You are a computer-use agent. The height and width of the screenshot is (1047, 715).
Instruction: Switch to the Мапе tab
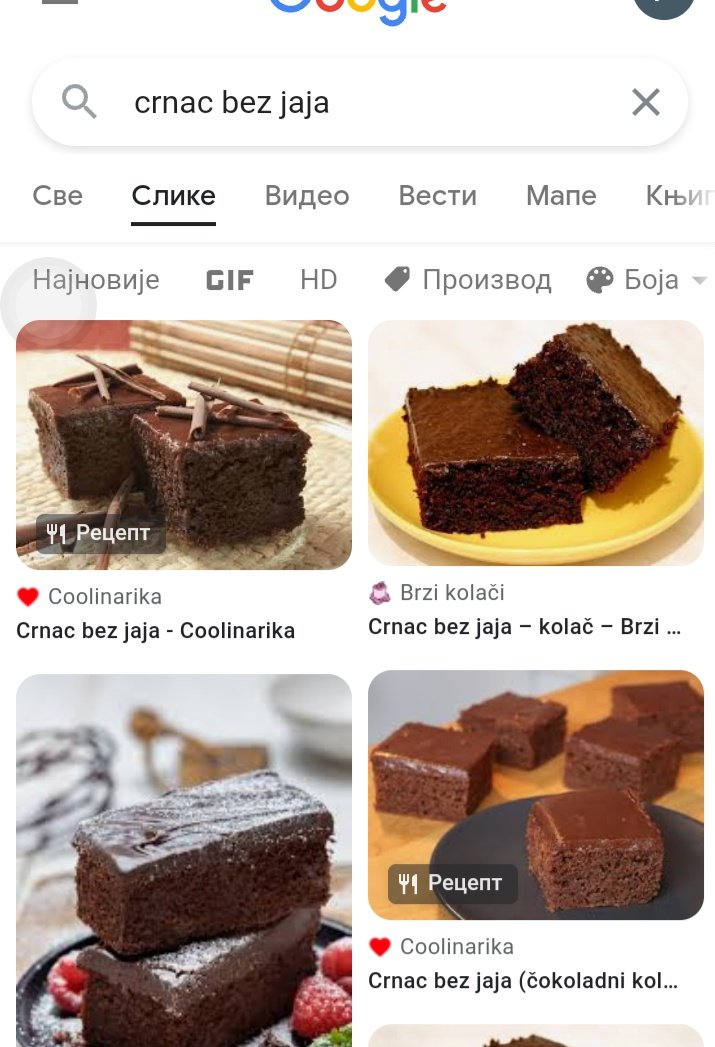pyautogui.click(x=561, y=195)
